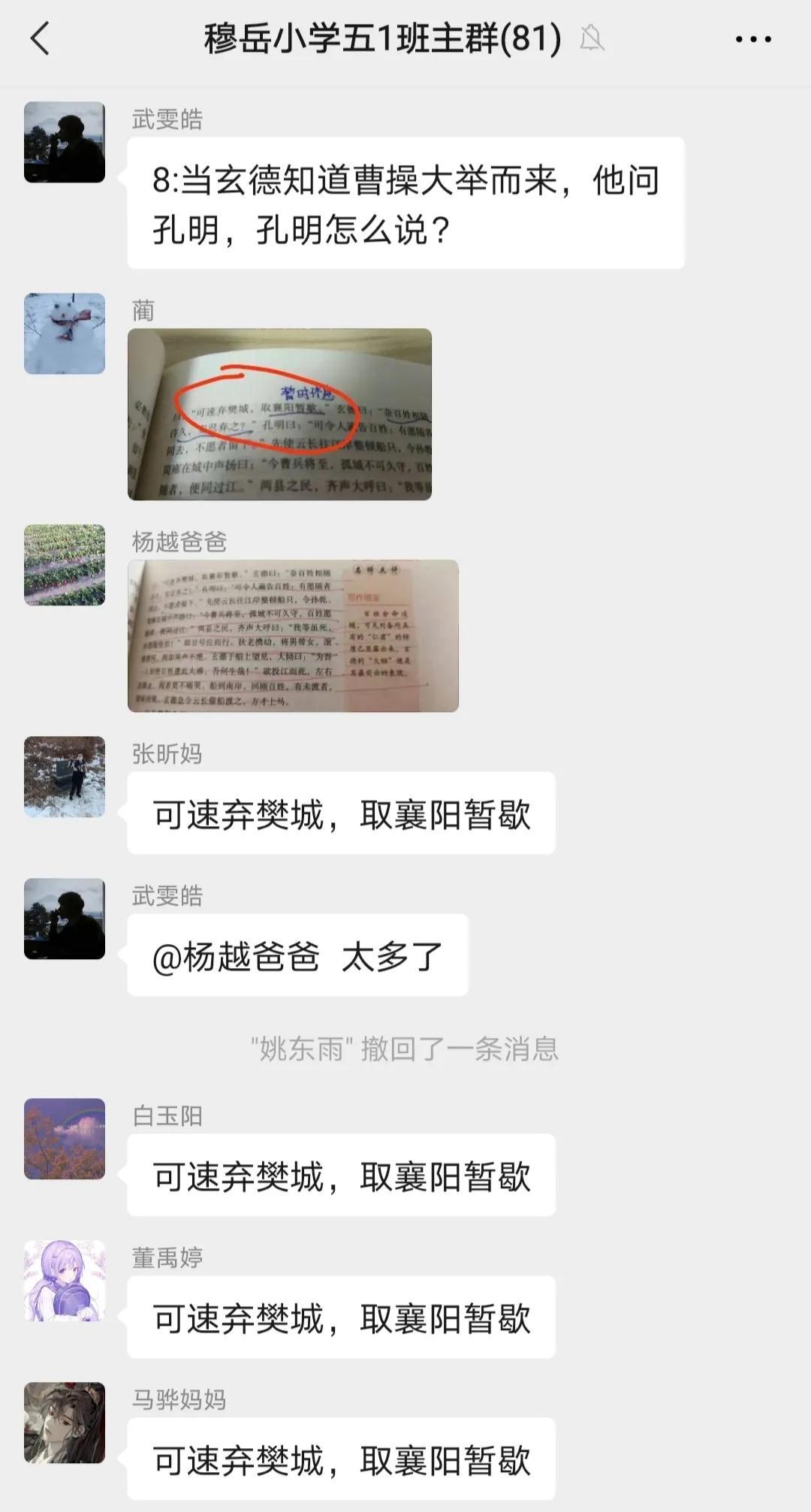The height and width of the screenshot is (1512, 811).
Task: Go back from the group chat
Action: click(40, 38)
